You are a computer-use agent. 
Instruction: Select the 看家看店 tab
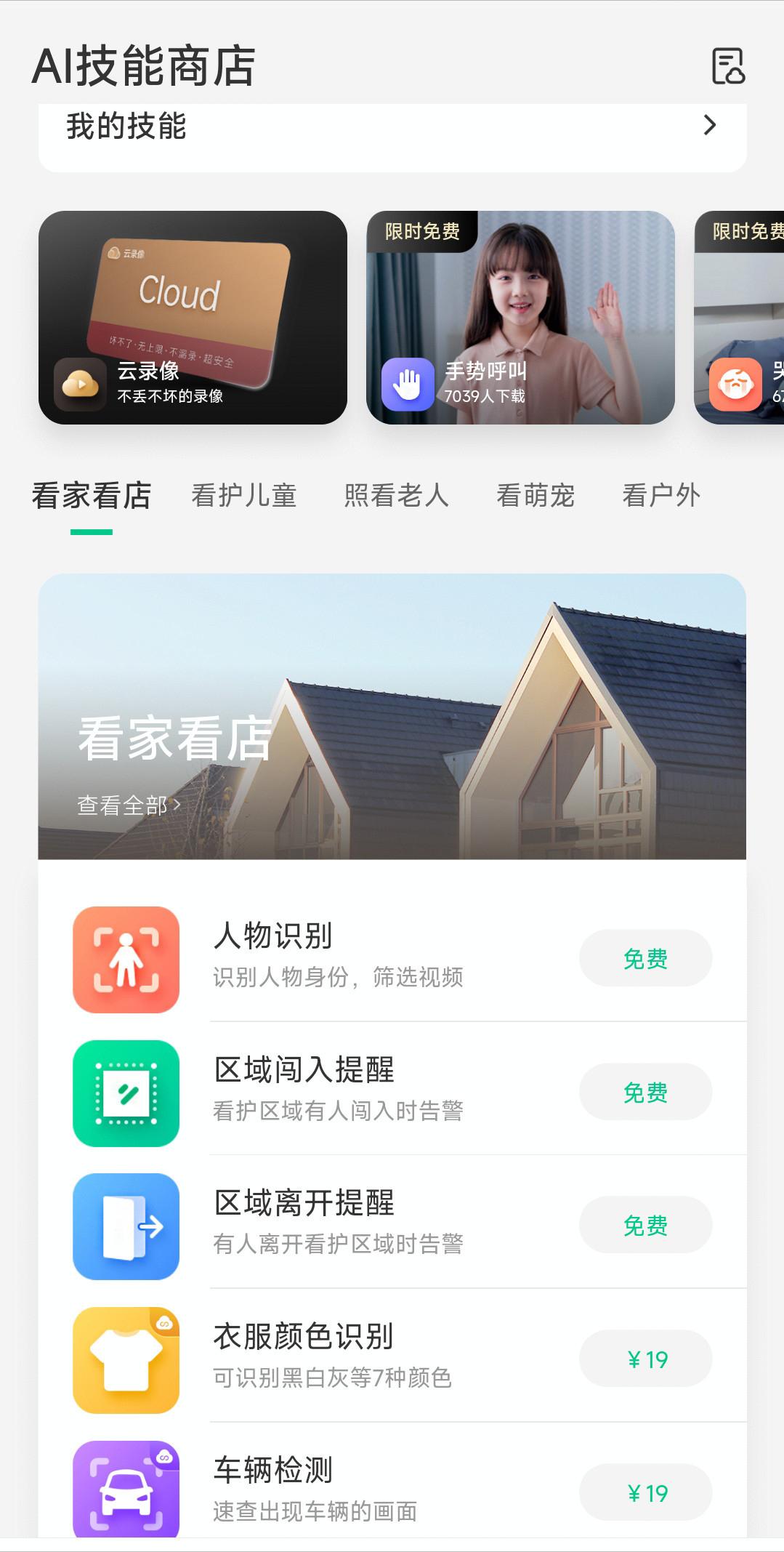(x=92, y=496)
